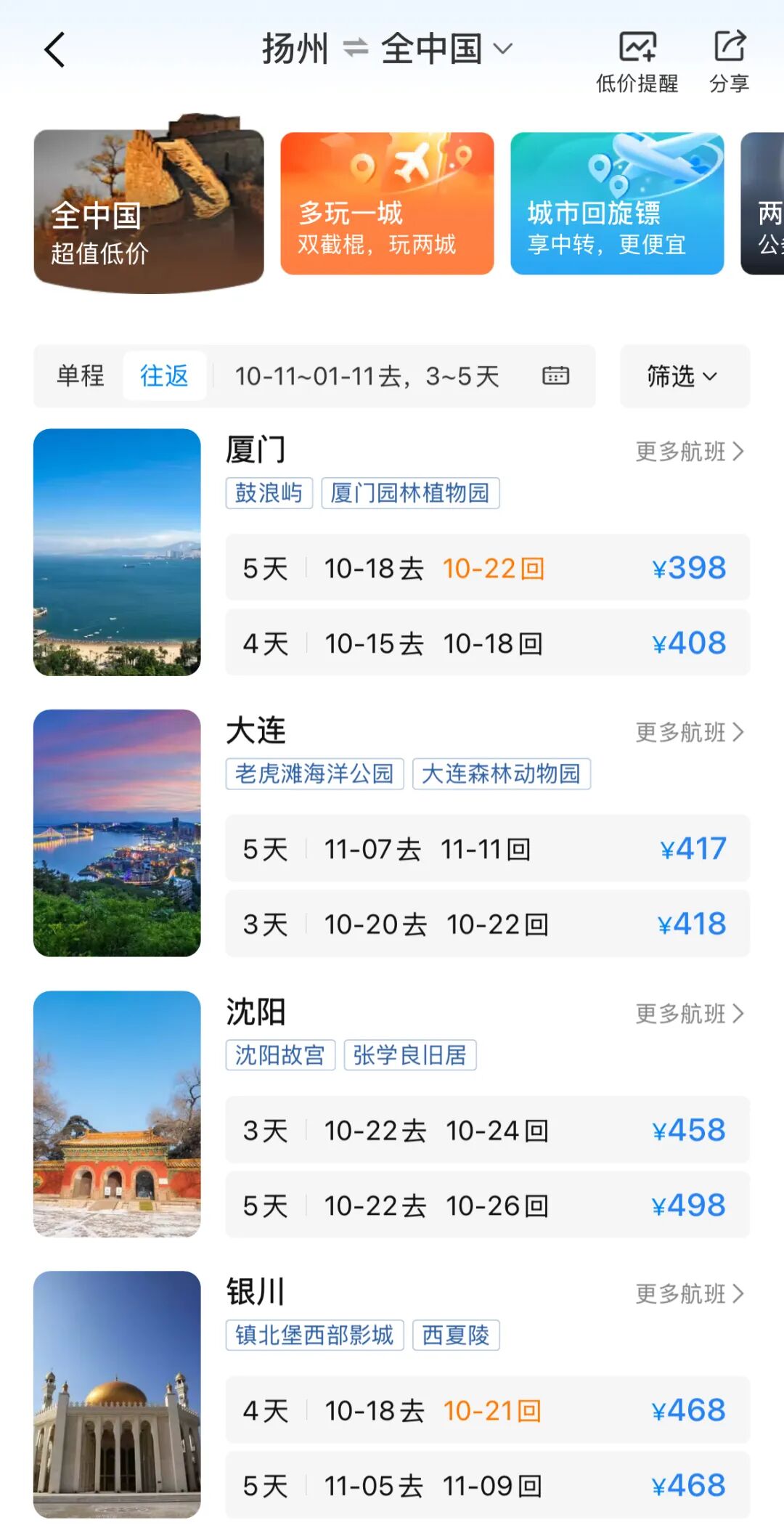Open the 多玩一城 banner card
784x1533 pixels.
[387, 204]
